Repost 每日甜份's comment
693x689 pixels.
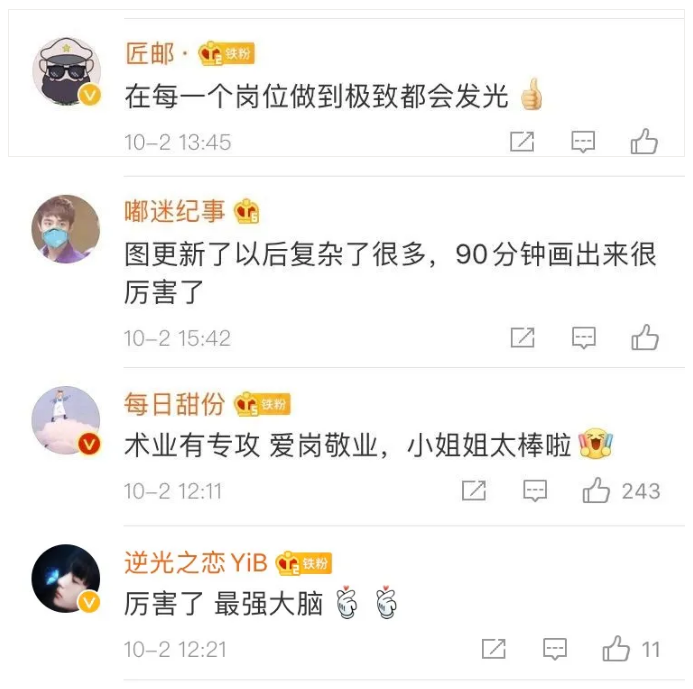tap(474, 491)
